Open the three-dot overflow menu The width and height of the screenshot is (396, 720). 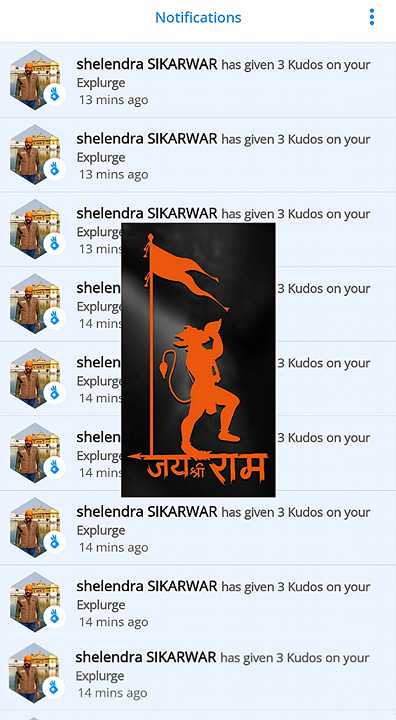371,17
